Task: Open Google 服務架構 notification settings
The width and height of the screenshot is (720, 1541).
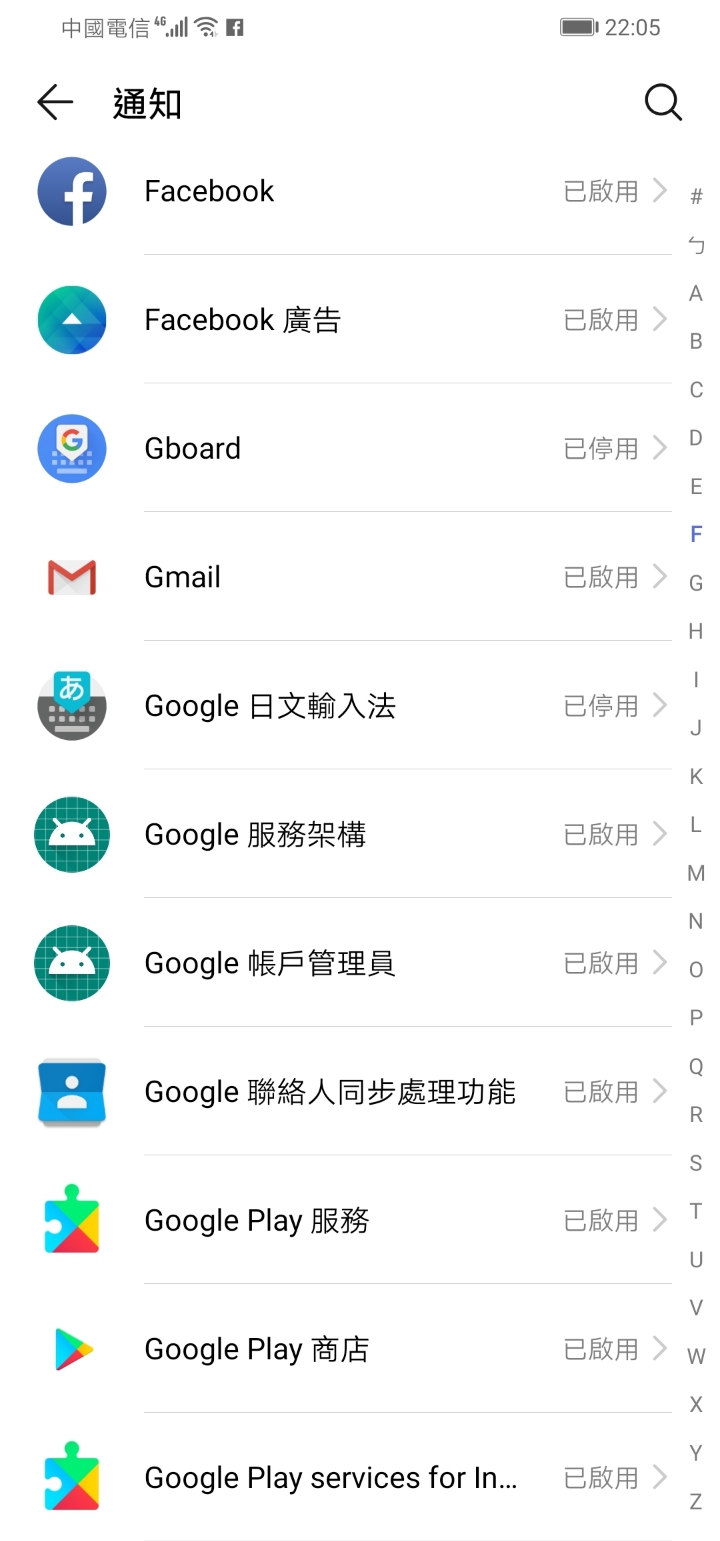Action: (x=350, y=834)
